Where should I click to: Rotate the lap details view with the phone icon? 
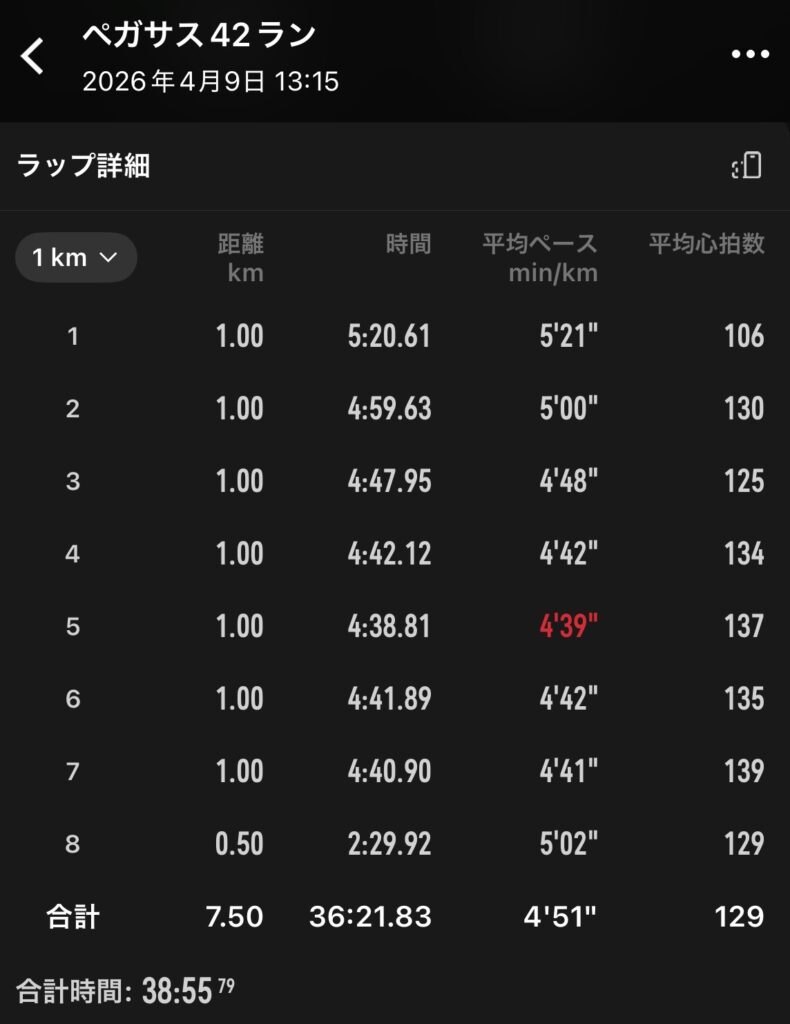[x=747, y=166]
